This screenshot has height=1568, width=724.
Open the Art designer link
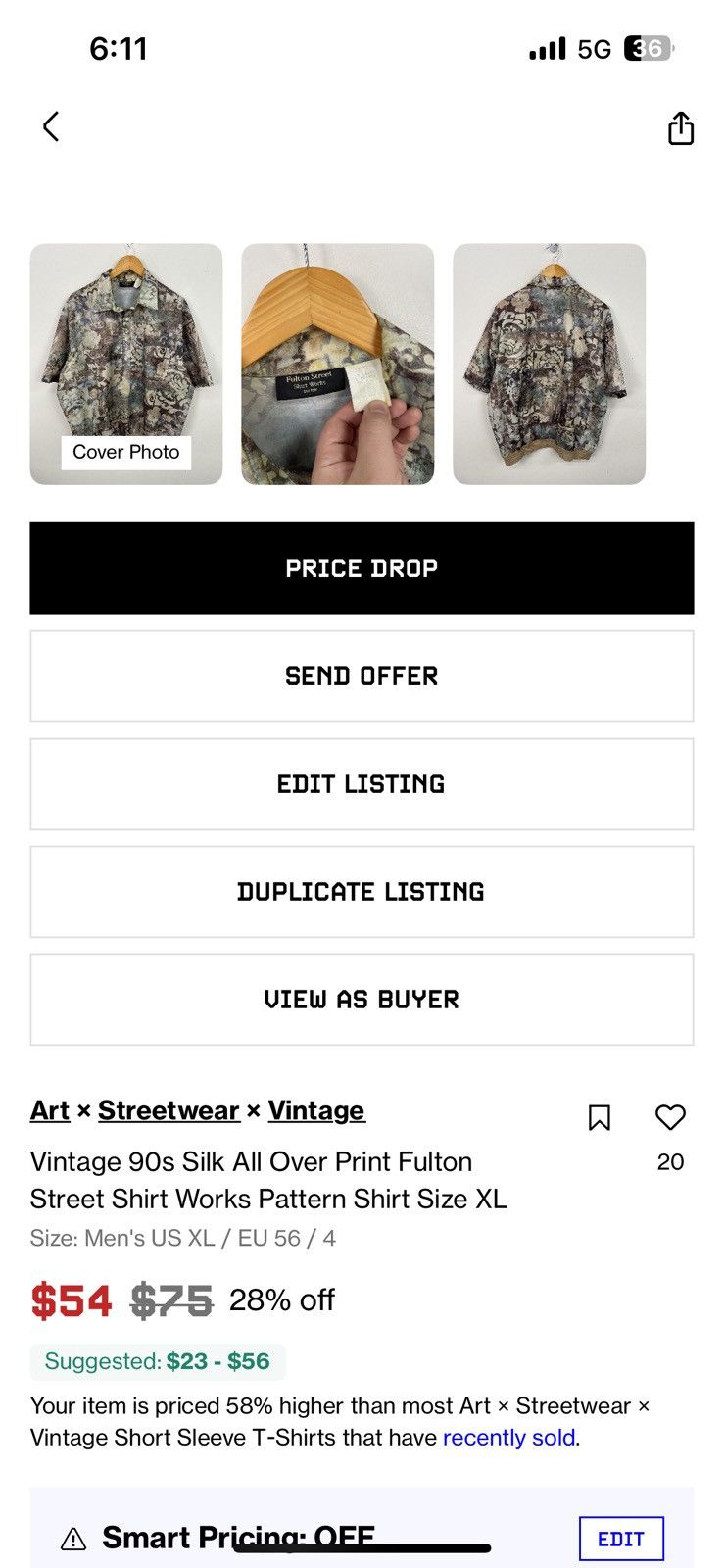pos(50,1110)
